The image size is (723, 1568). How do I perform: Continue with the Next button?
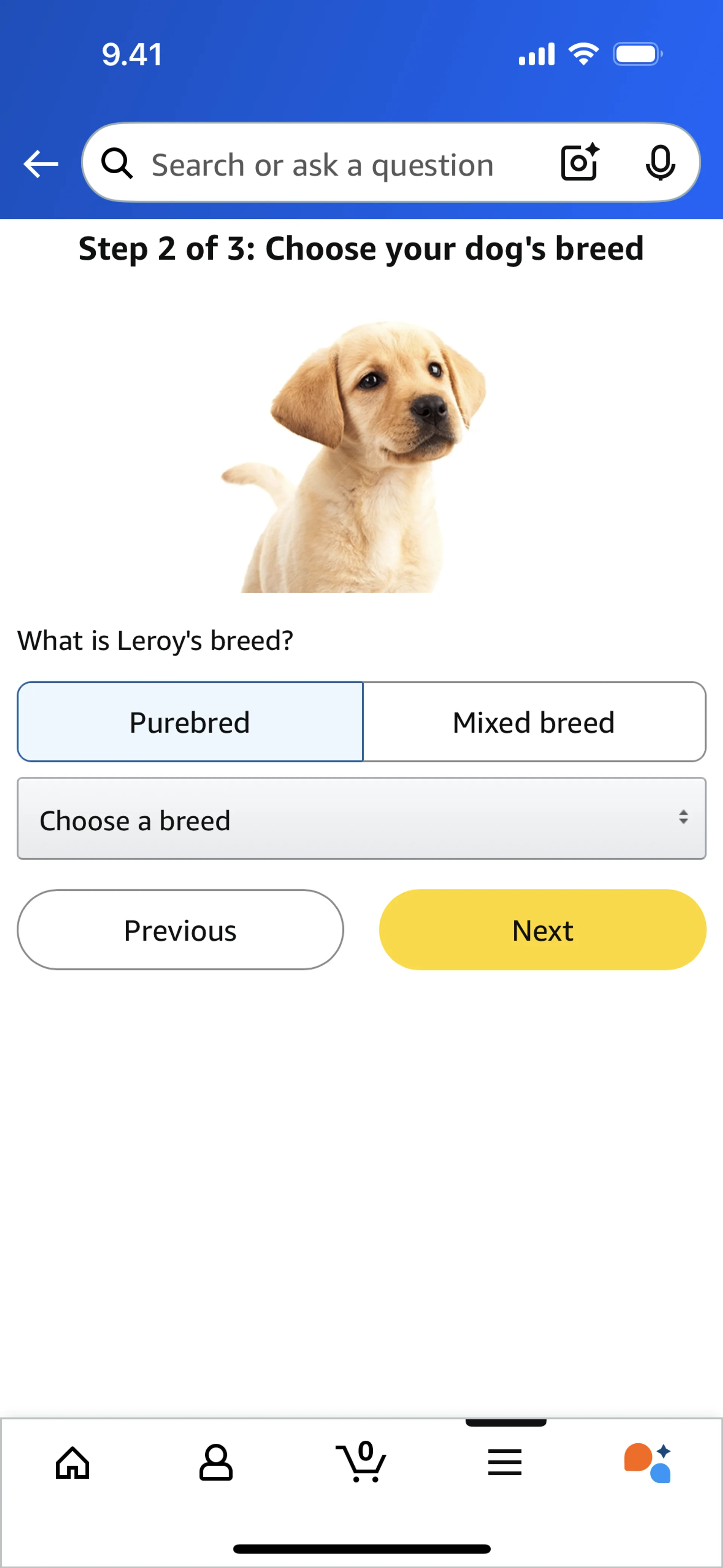click(542, 930)
